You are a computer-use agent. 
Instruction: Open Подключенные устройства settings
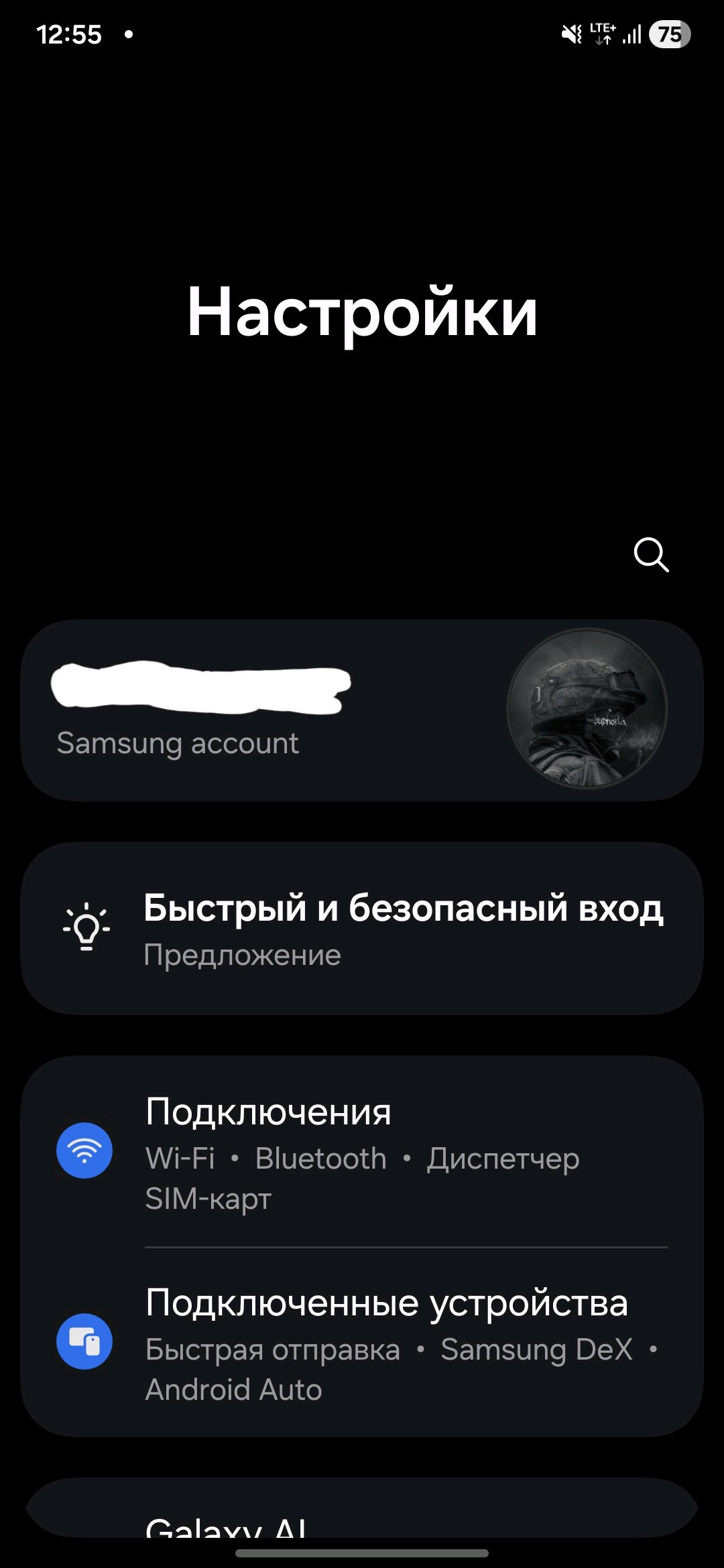(x=362, y=1344)
